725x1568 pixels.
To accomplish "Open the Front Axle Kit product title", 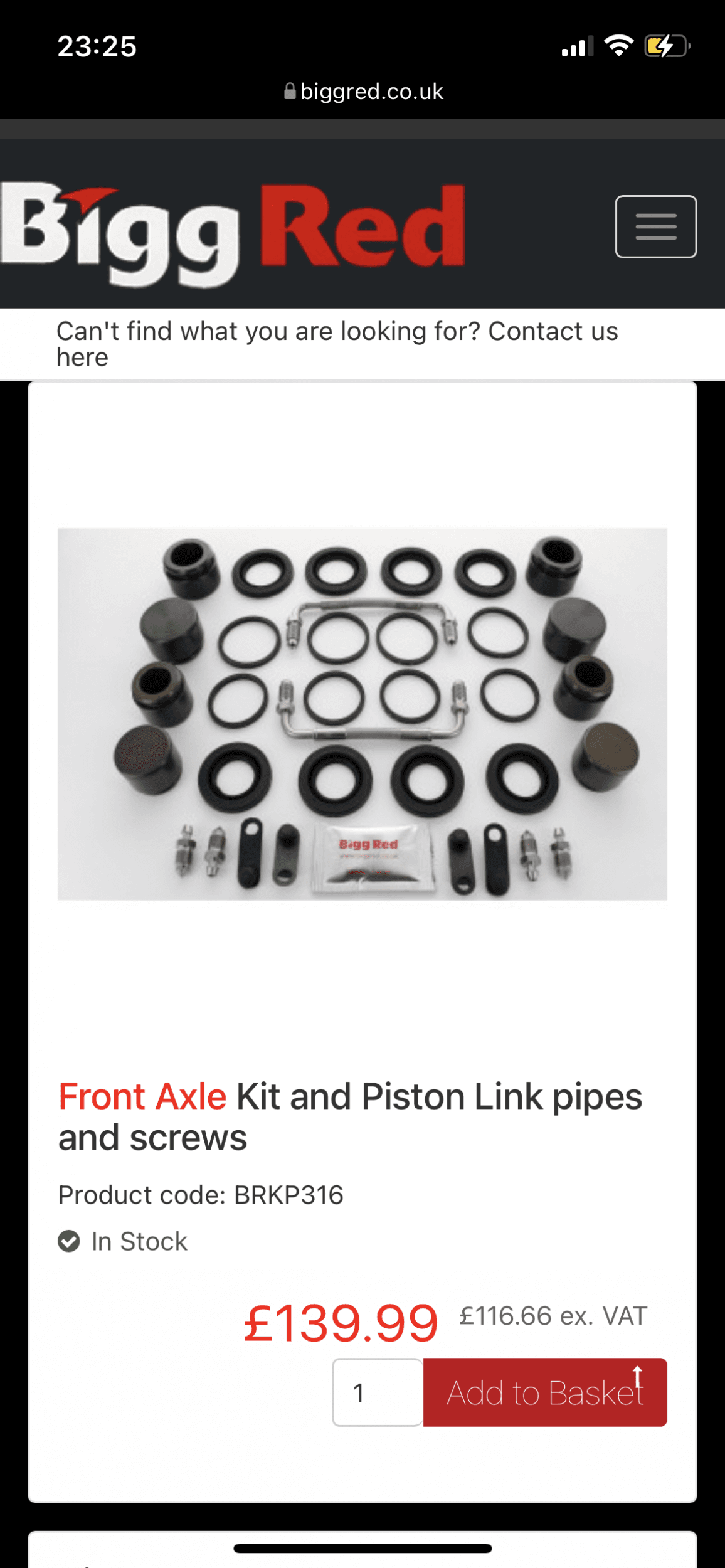I will point(349,1116).
